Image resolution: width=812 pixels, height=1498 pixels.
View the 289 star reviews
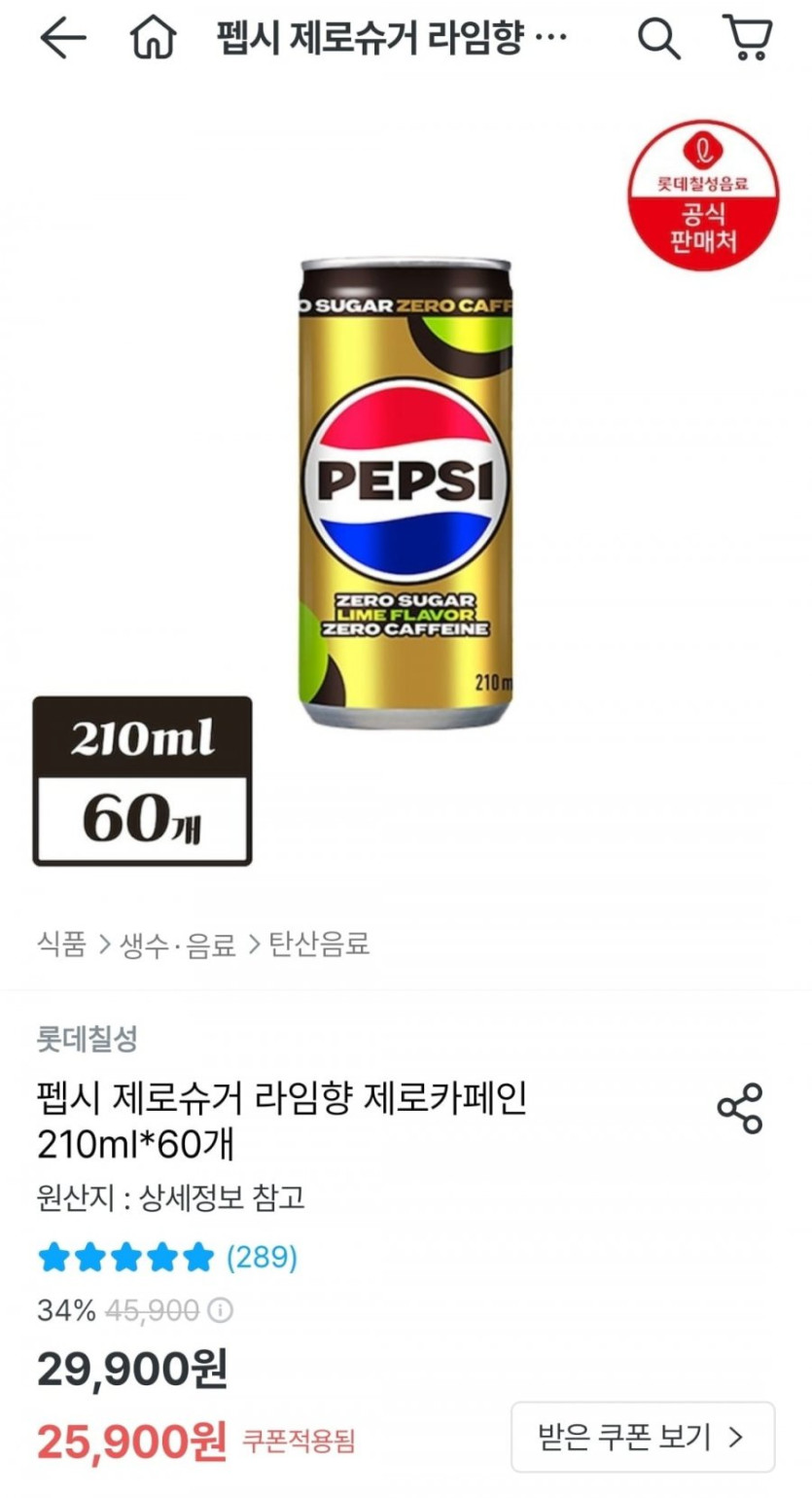(x=167, y=1258)
